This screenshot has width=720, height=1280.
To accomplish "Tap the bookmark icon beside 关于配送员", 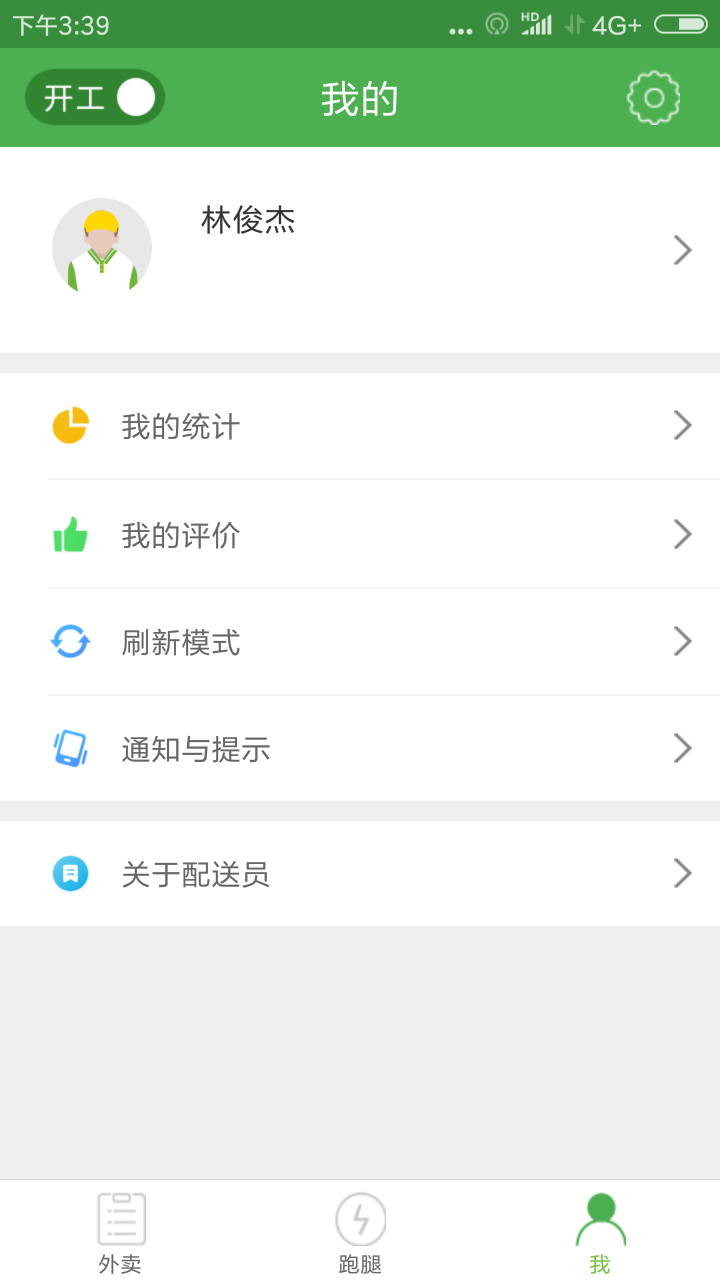I will pos(69,872).
